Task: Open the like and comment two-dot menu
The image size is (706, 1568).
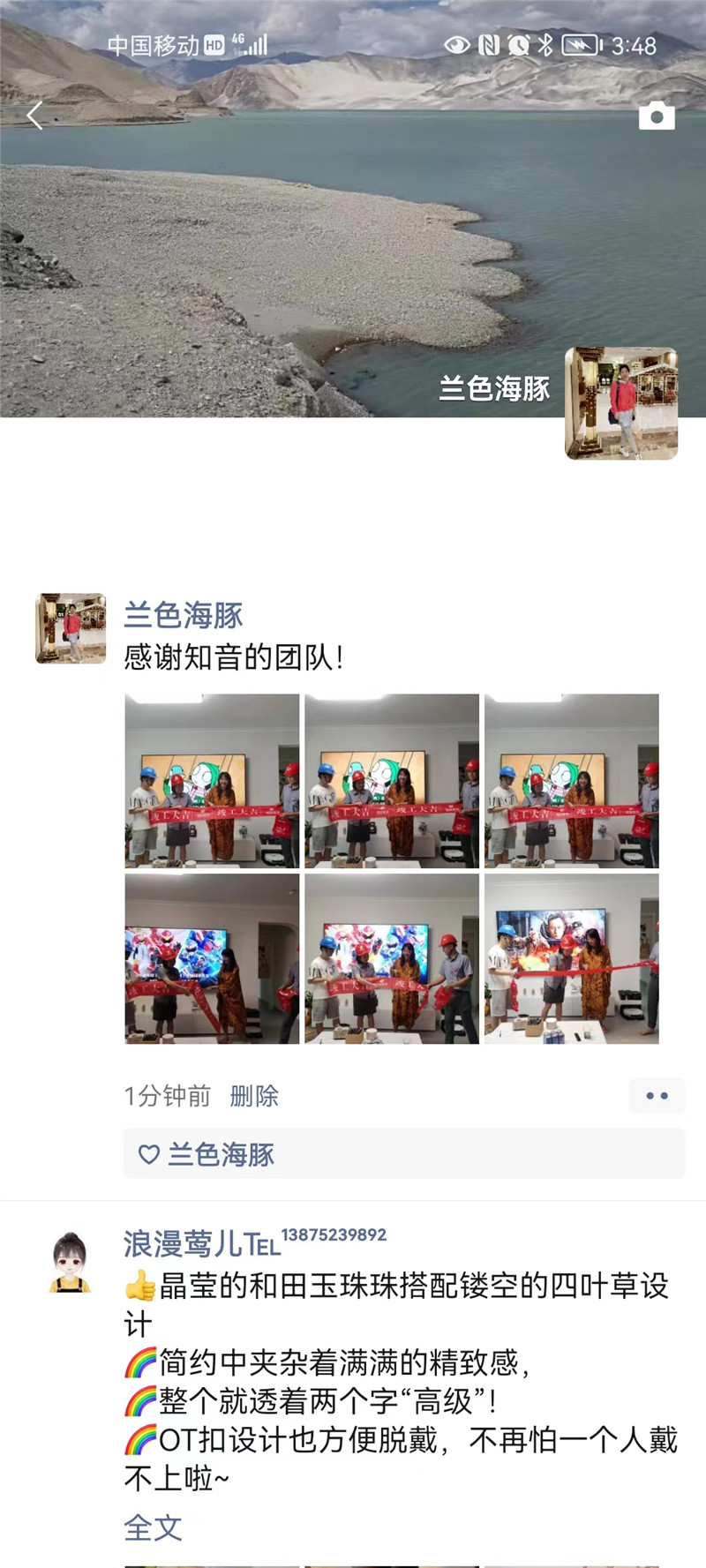Action: (x=657, y=1096)
